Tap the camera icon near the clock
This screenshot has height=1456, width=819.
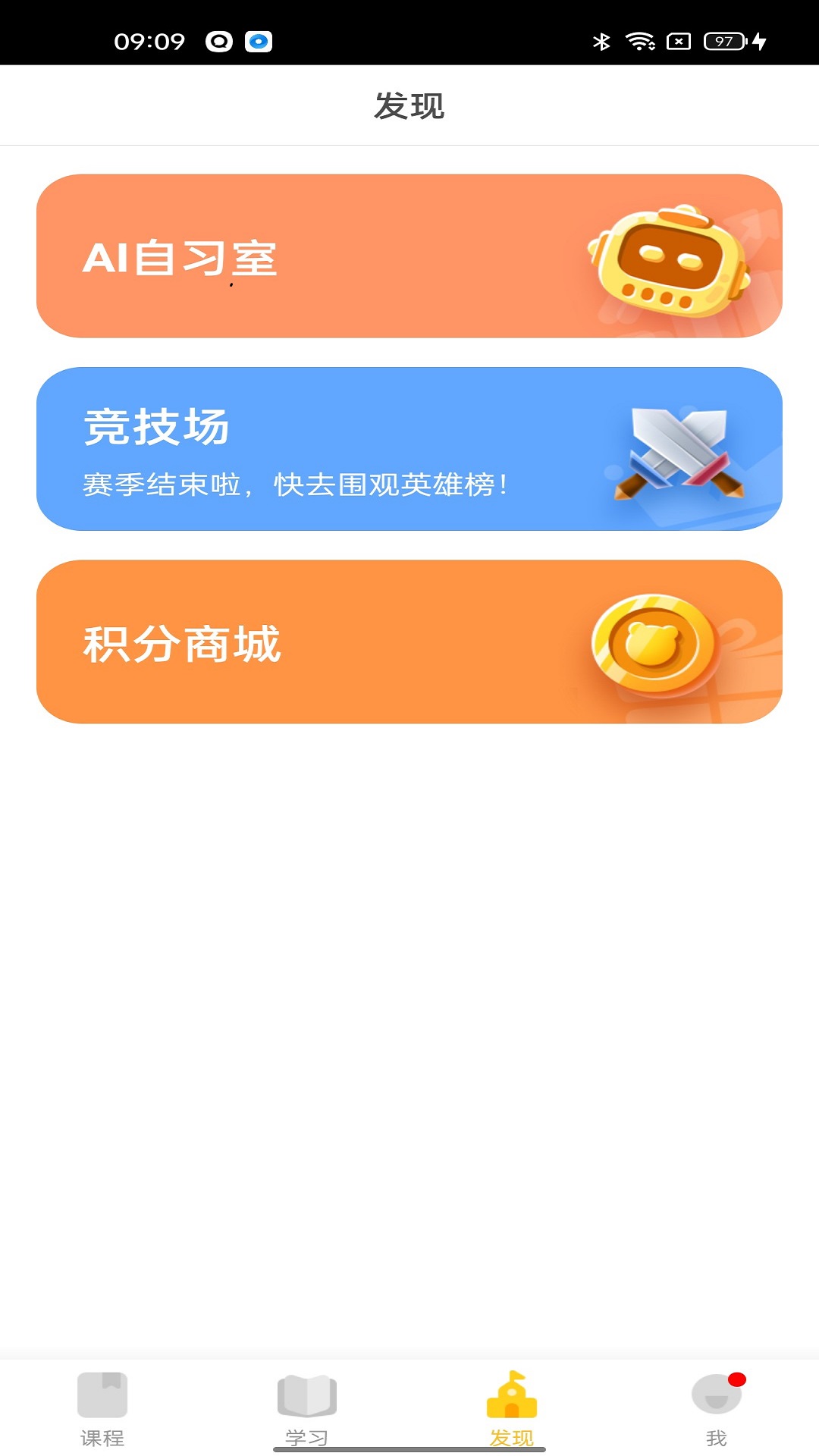pos(220,42)
